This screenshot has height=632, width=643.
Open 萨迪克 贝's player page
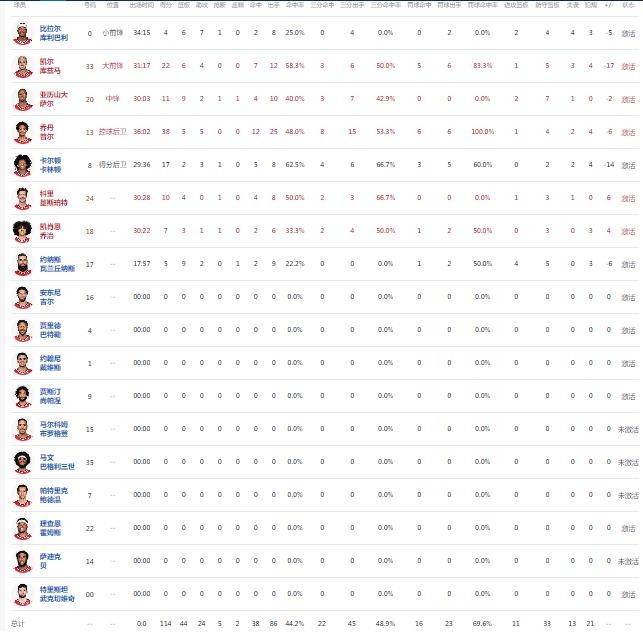(50, 561)
